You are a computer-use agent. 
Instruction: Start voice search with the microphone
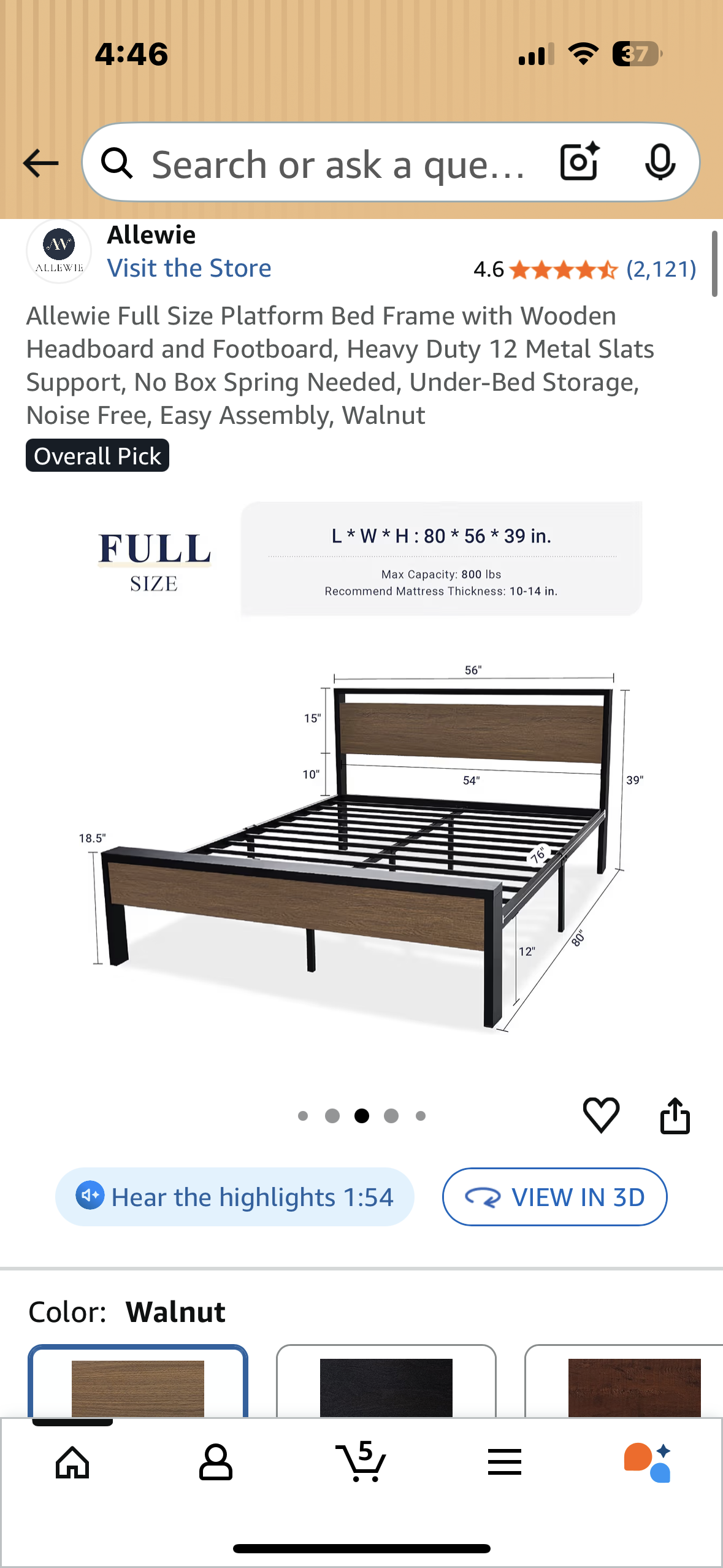coord(659,163)
